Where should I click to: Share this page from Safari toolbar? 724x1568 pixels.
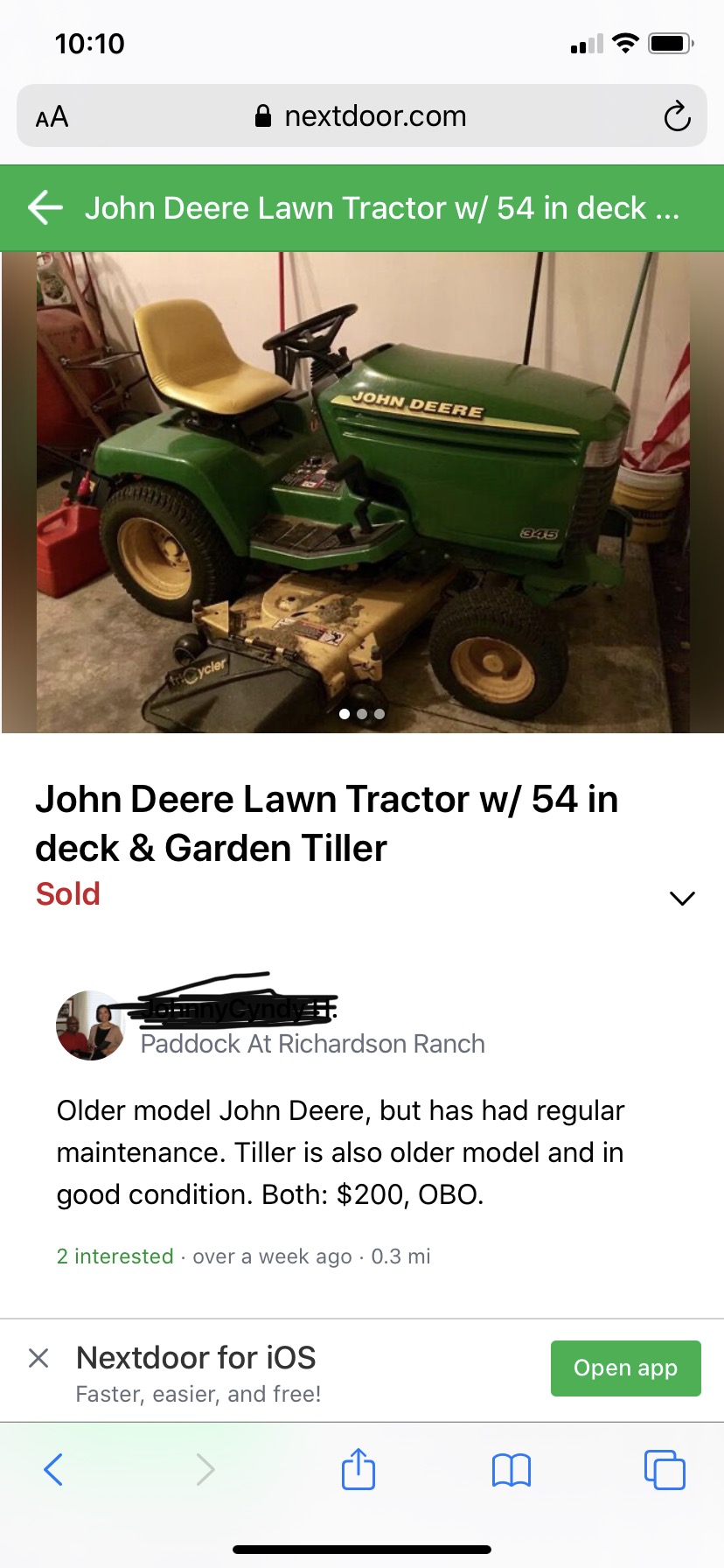tap(359, 1468)
